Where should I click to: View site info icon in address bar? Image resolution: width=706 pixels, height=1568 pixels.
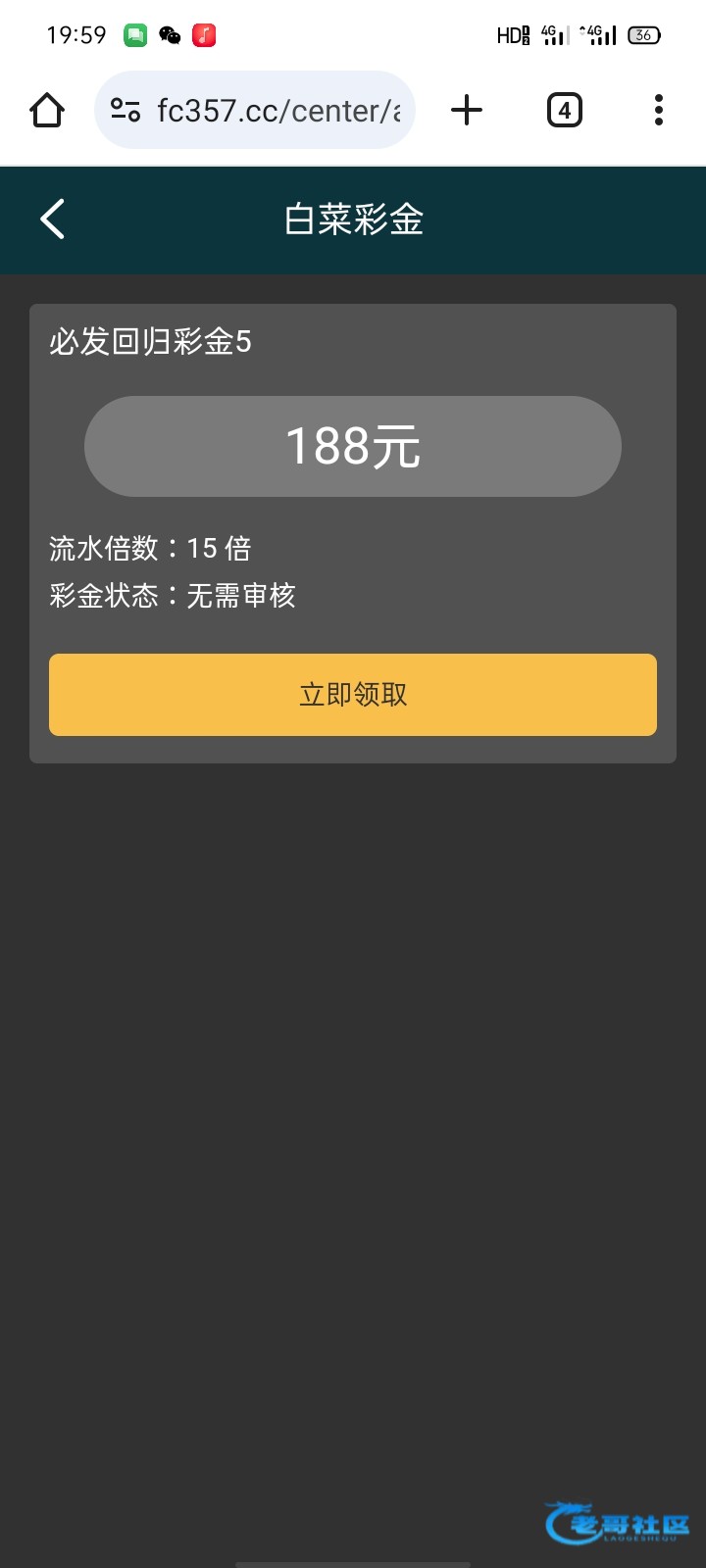click(125, 110)
